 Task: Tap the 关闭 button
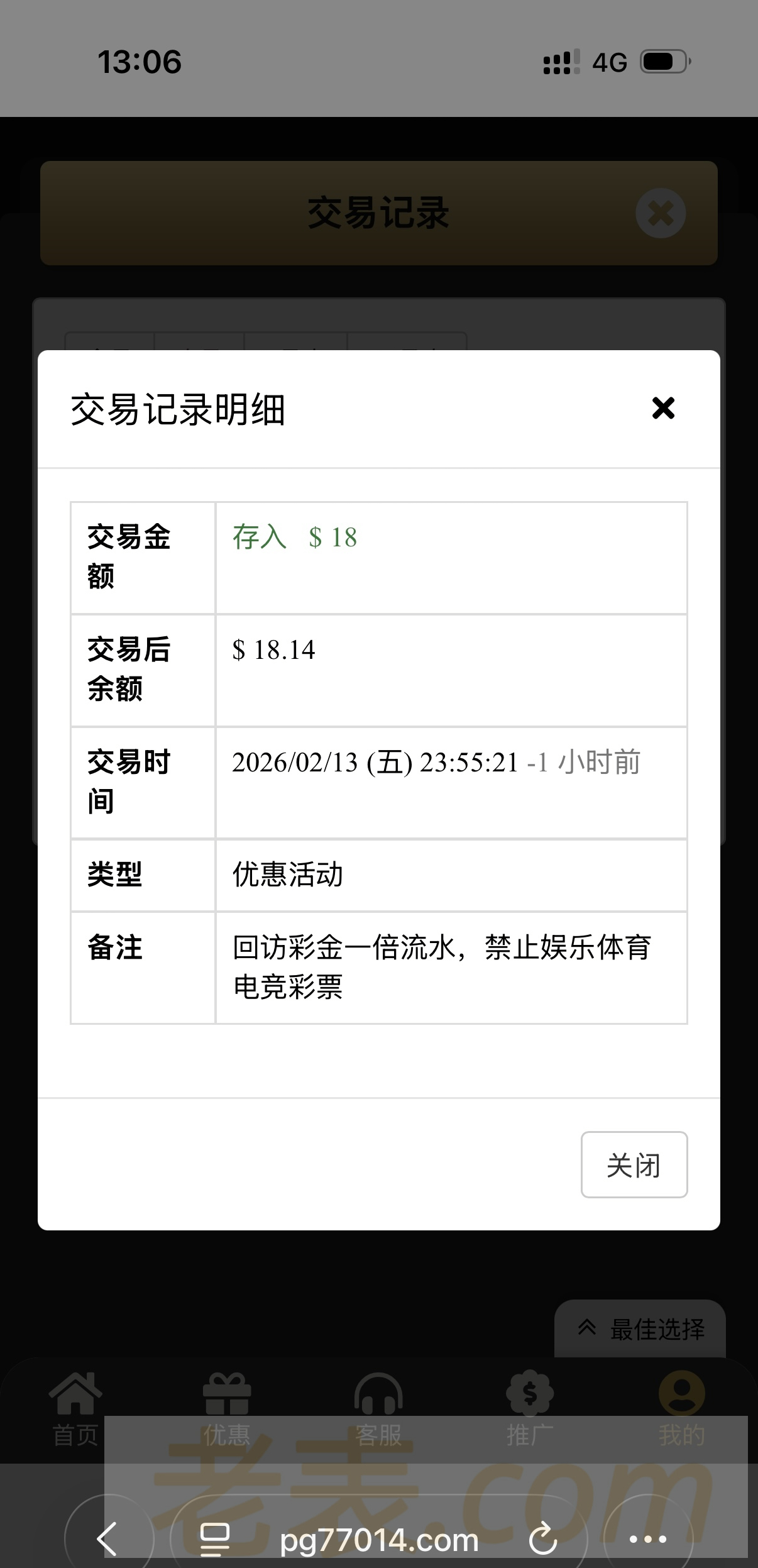634,1164
